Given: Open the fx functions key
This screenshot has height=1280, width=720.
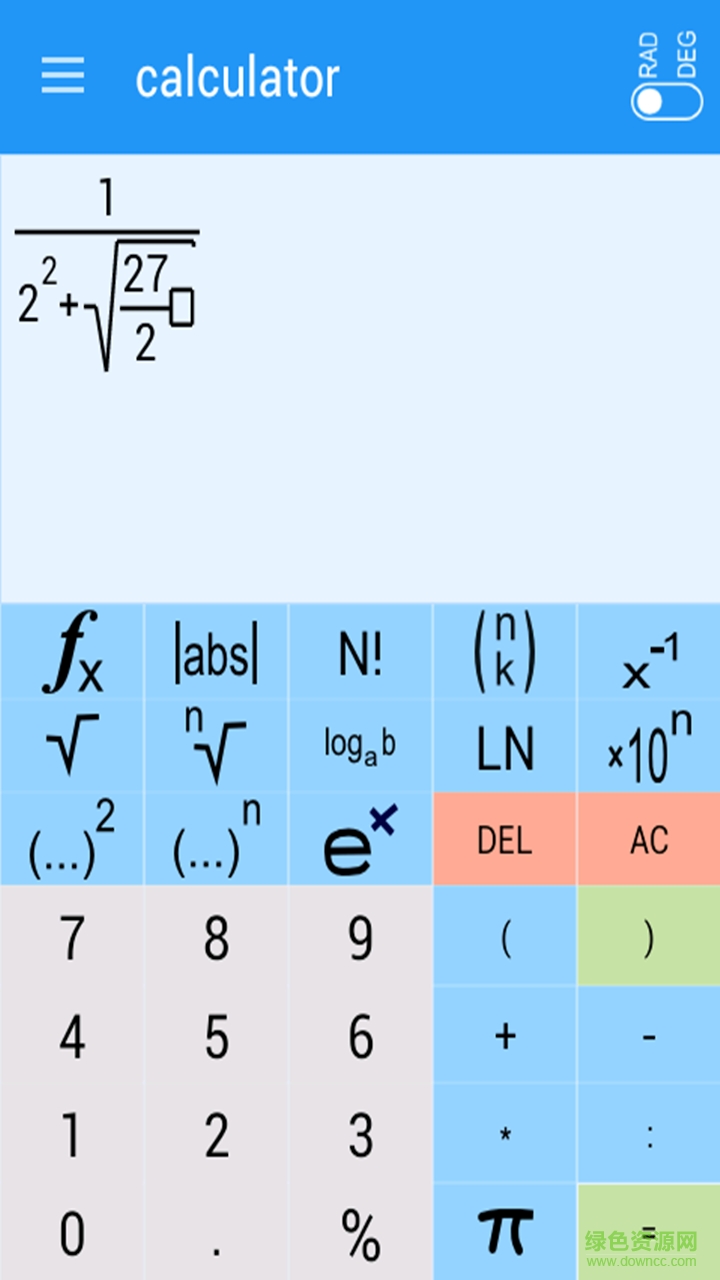Looking at the screenshot, I should (72, 654).
